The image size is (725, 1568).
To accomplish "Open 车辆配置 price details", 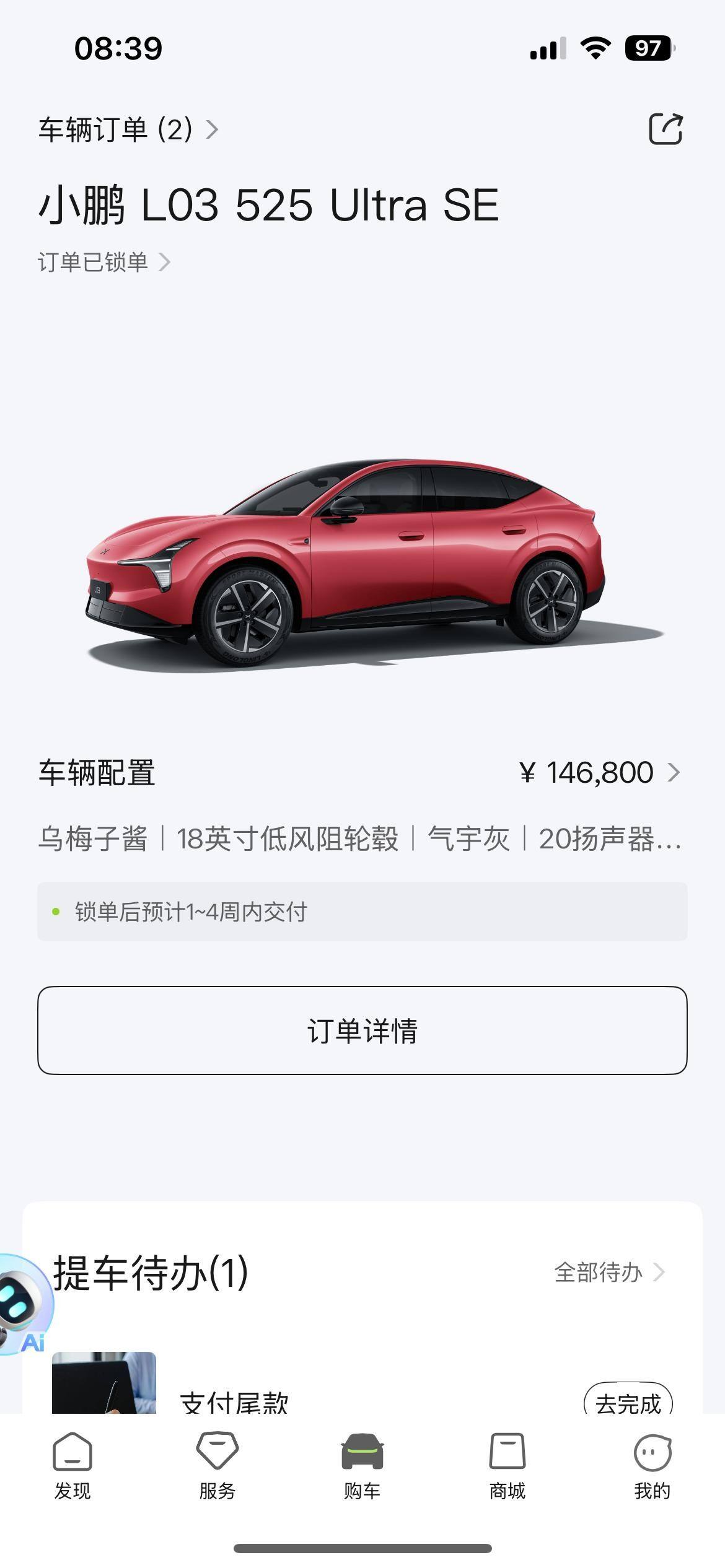I will (x=599, y=772).
